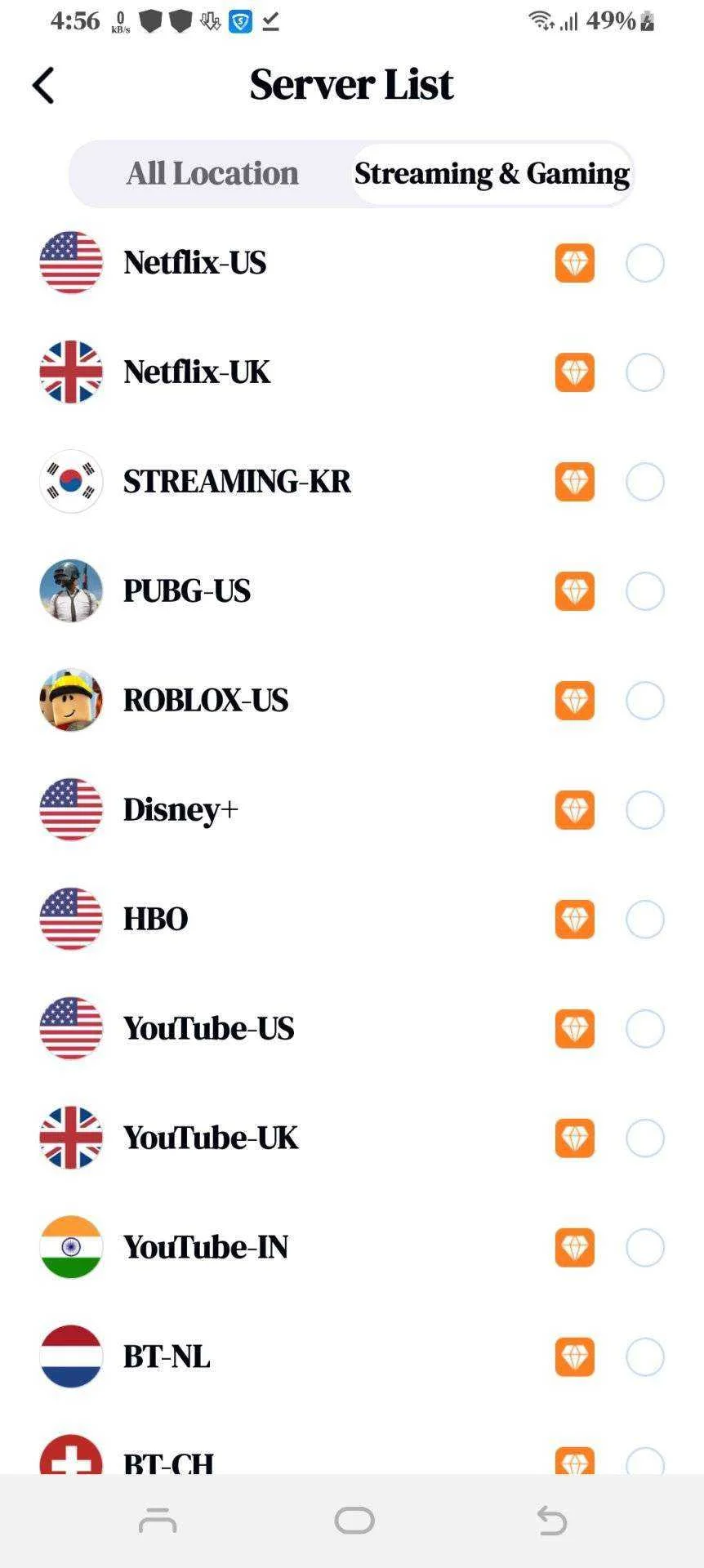Image resolution: width=704 pixels, height=1568 pixels.
Task: Select the Streaming & Gaming tab
Action: click(x=492, y=174)
